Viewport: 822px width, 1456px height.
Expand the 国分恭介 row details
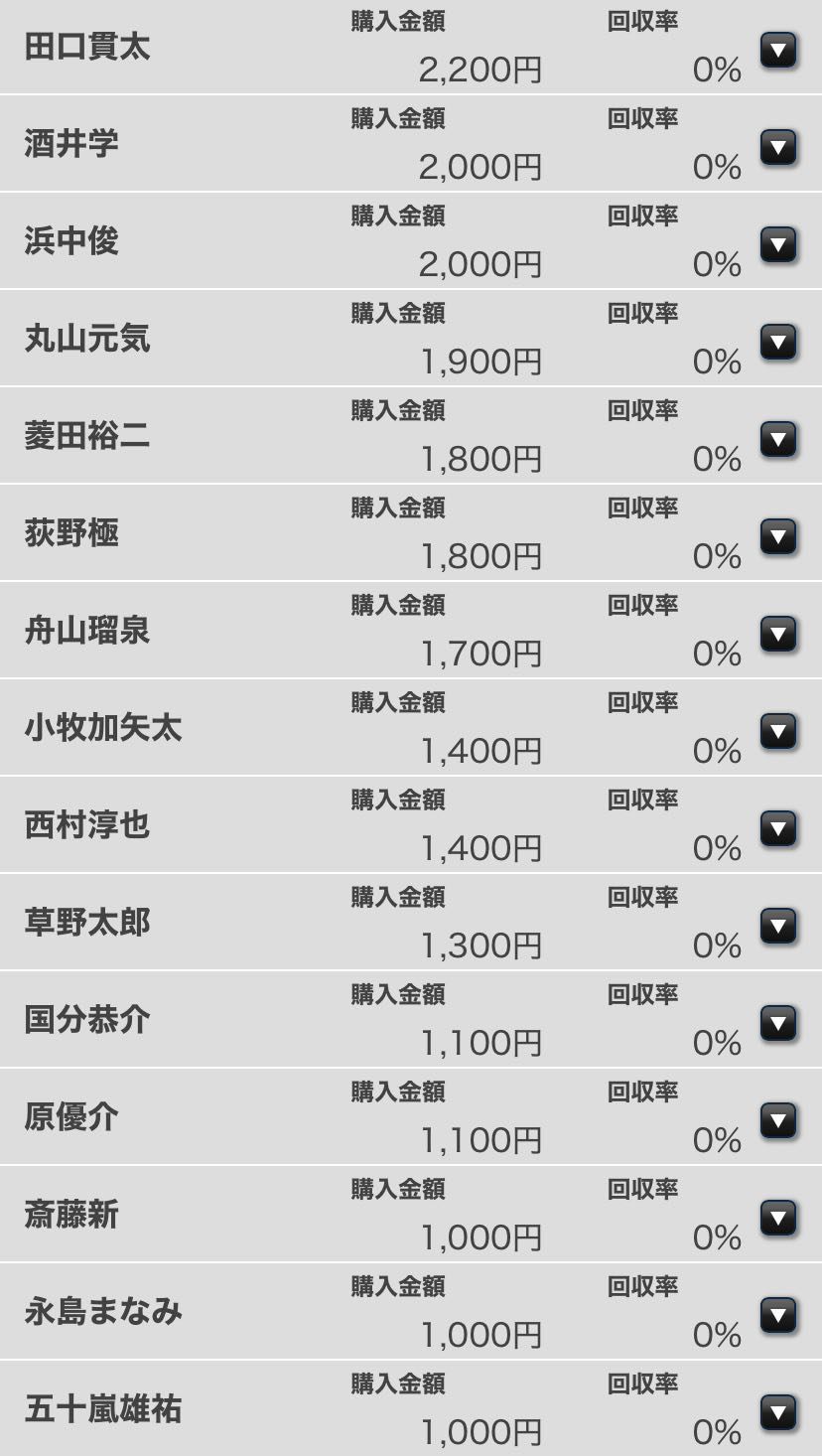click(778, 1024)
